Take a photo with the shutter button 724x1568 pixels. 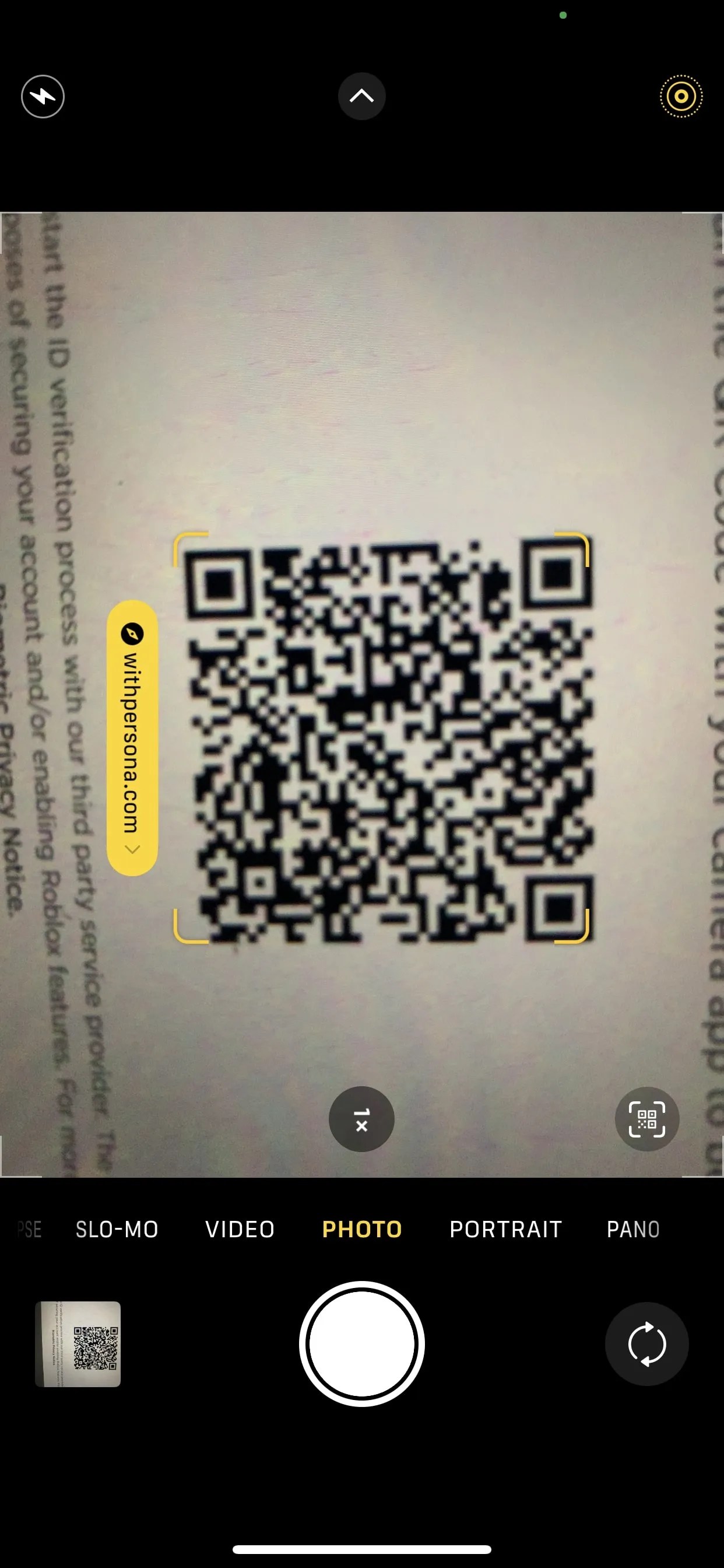361,1344
